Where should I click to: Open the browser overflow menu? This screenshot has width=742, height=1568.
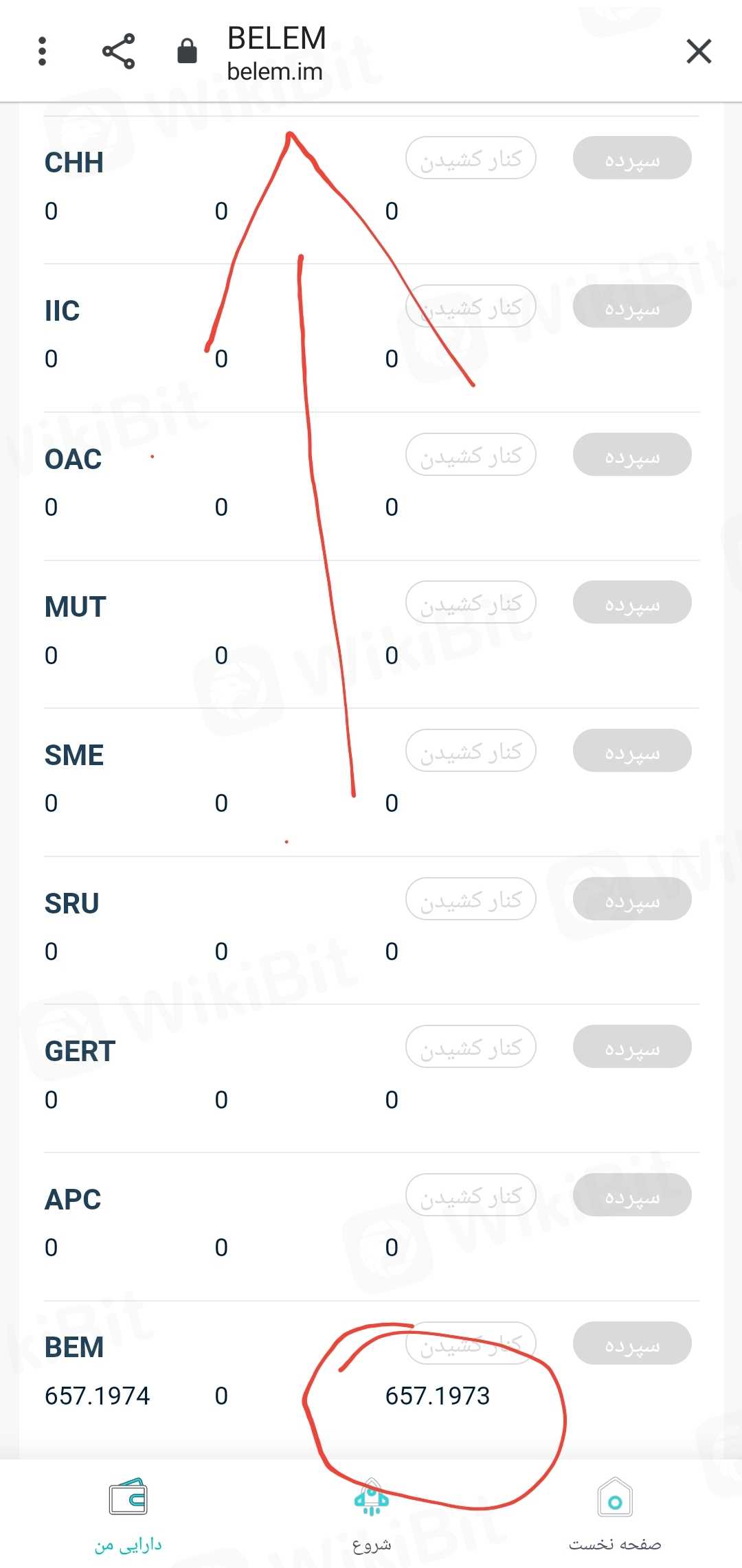[43, 52]
